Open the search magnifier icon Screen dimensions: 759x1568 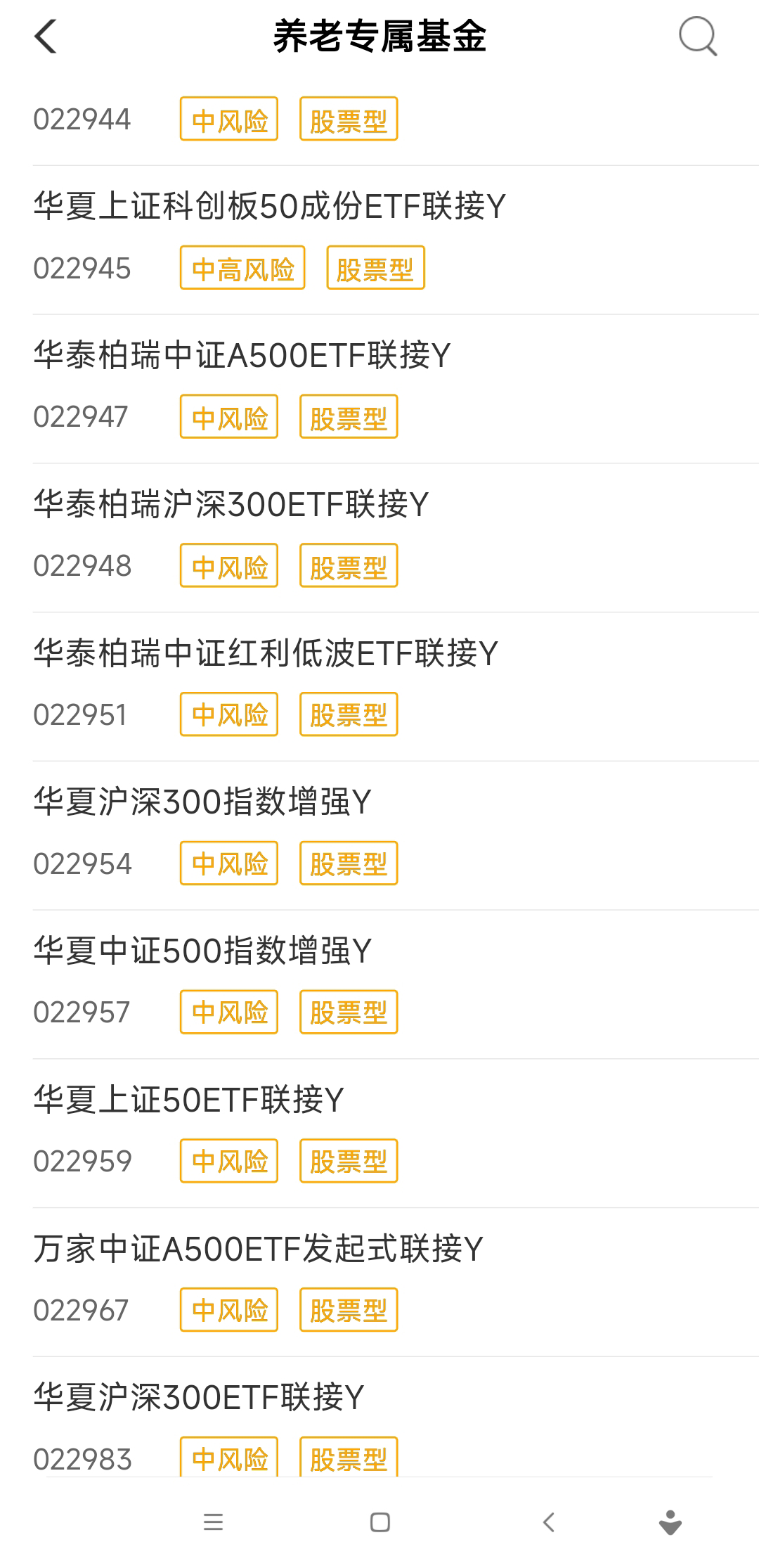pyautogui.click(x=697, y=37)
